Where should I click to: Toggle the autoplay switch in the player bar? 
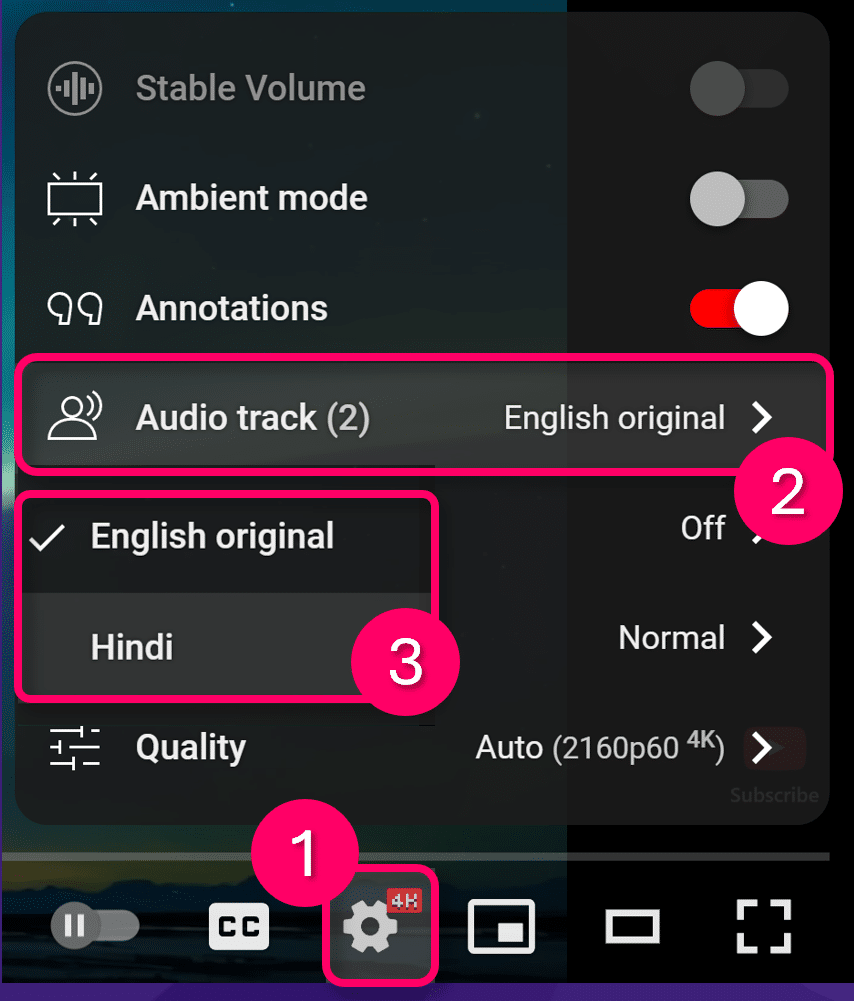94,927
